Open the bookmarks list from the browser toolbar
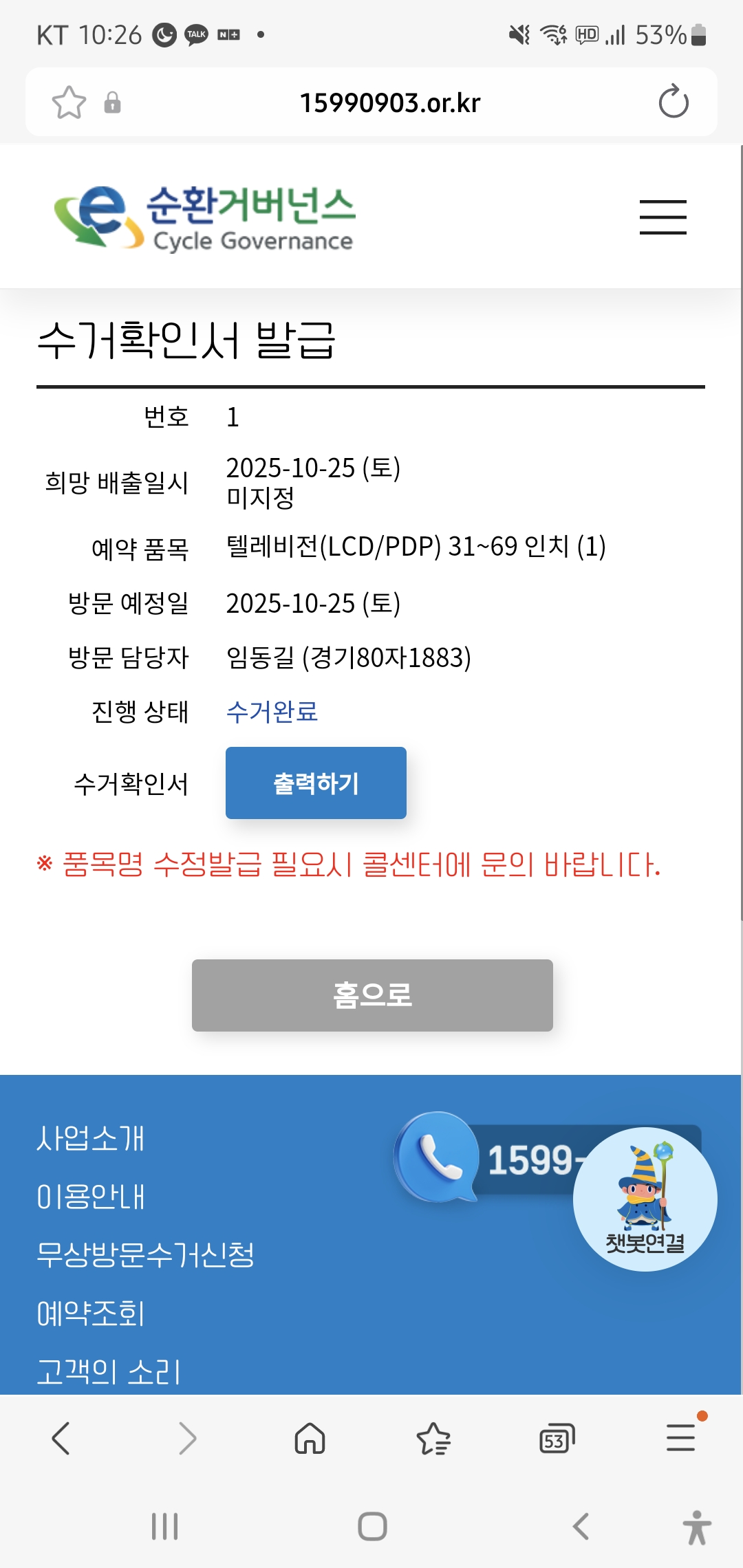The width and height of the screenshot is (743, 1568). [x=433, y=1438]
